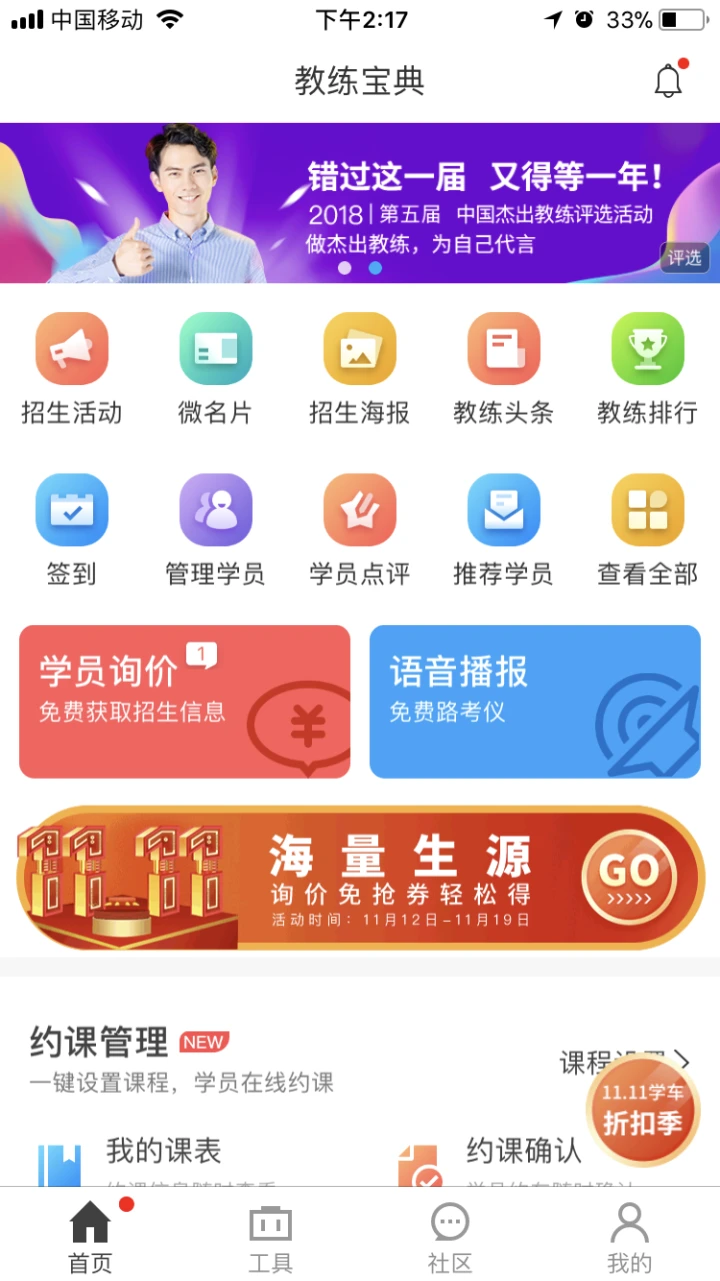Viewport: 720px width, 1281px height.
Task: Tap 签到 to check in
Action: pyautogui.click(x=72, y=529)
